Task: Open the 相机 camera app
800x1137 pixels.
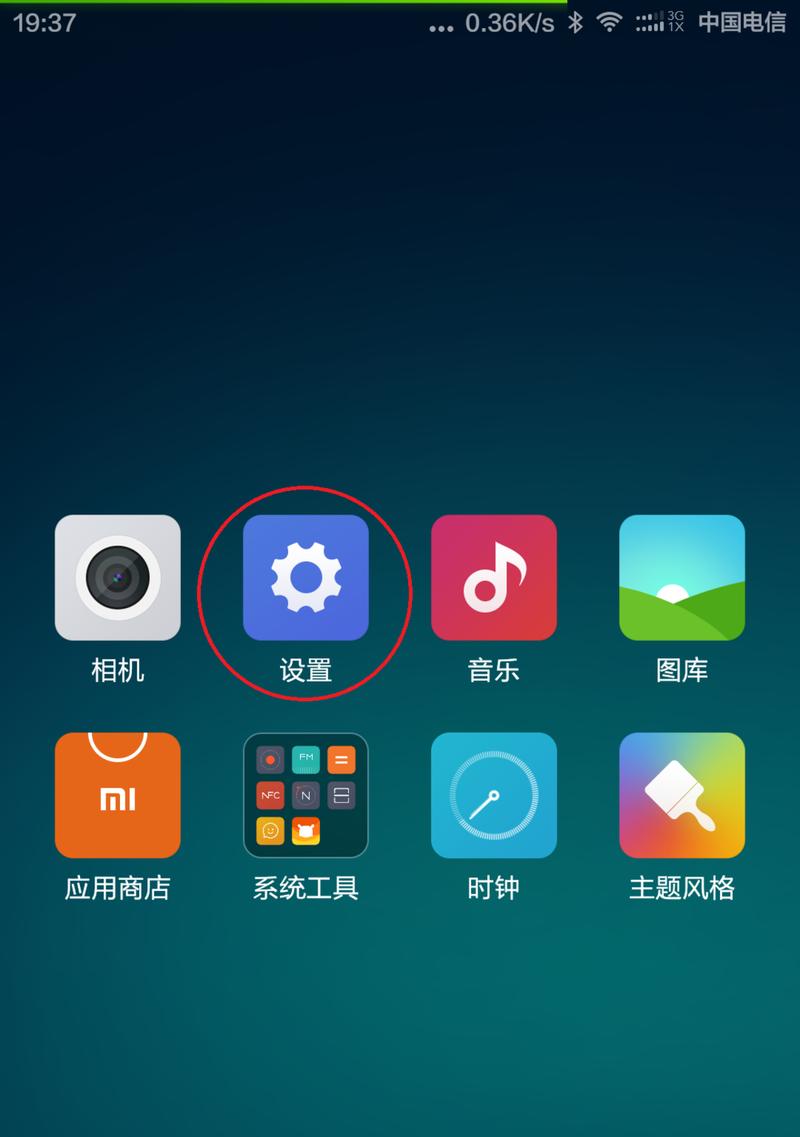Action: click(x=118, y=578)
